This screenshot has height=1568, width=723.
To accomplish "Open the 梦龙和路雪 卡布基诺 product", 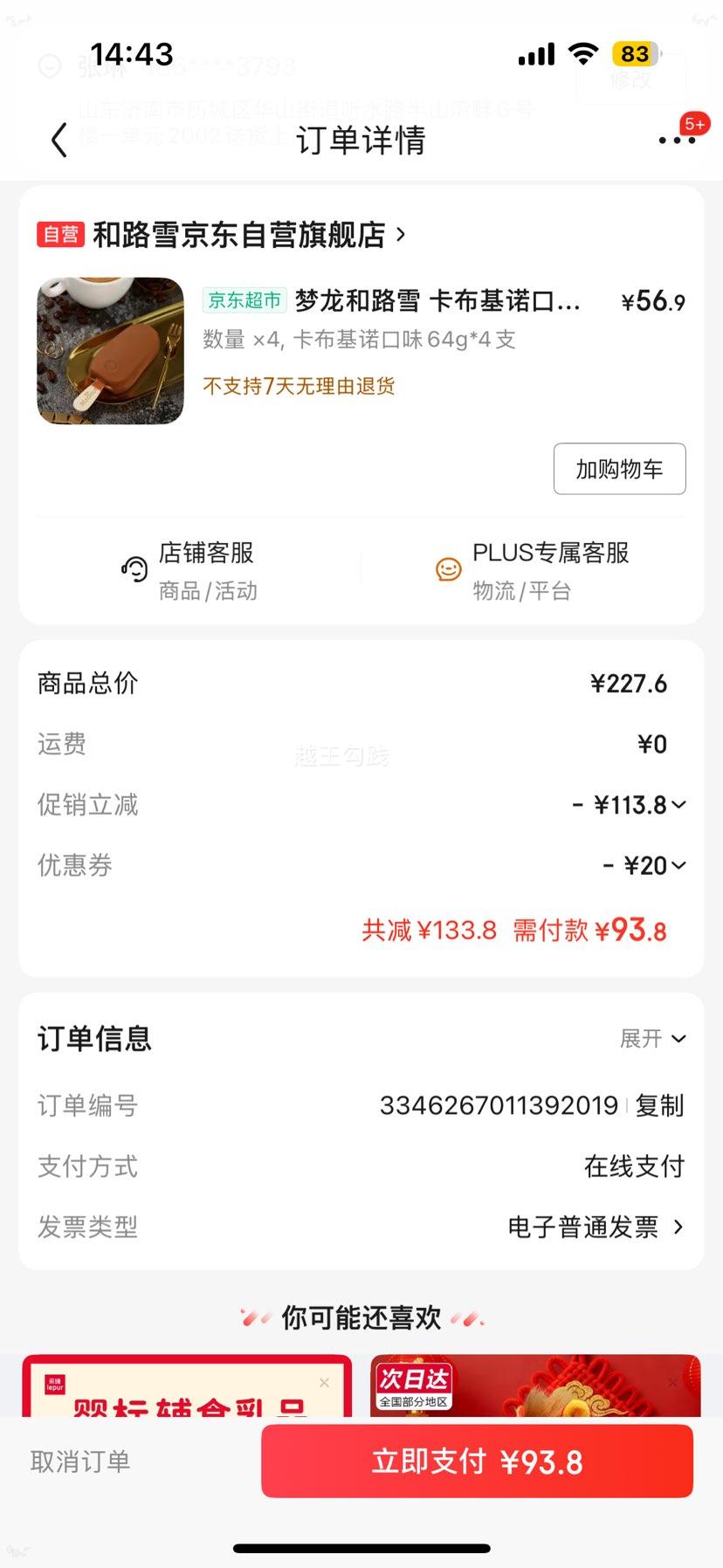I will click(437, 301).
